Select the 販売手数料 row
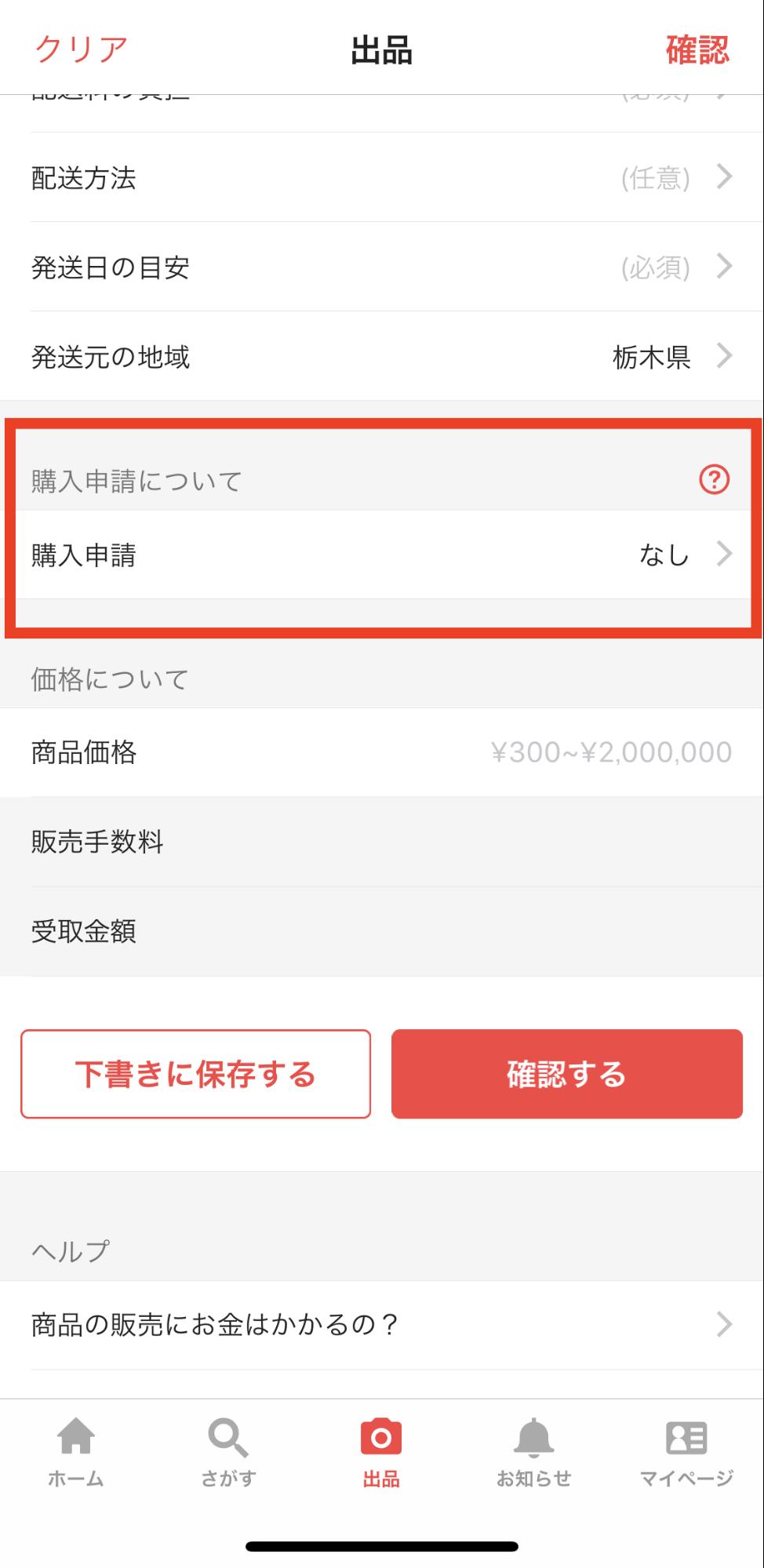 [382, 842]
